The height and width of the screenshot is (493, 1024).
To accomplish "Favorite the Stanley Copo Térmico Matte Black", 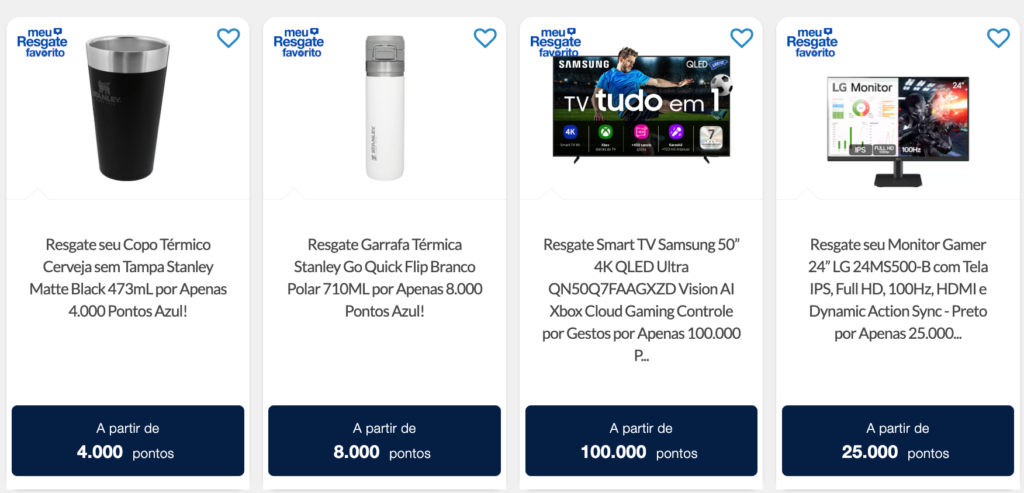I will [x=228, y=38].
